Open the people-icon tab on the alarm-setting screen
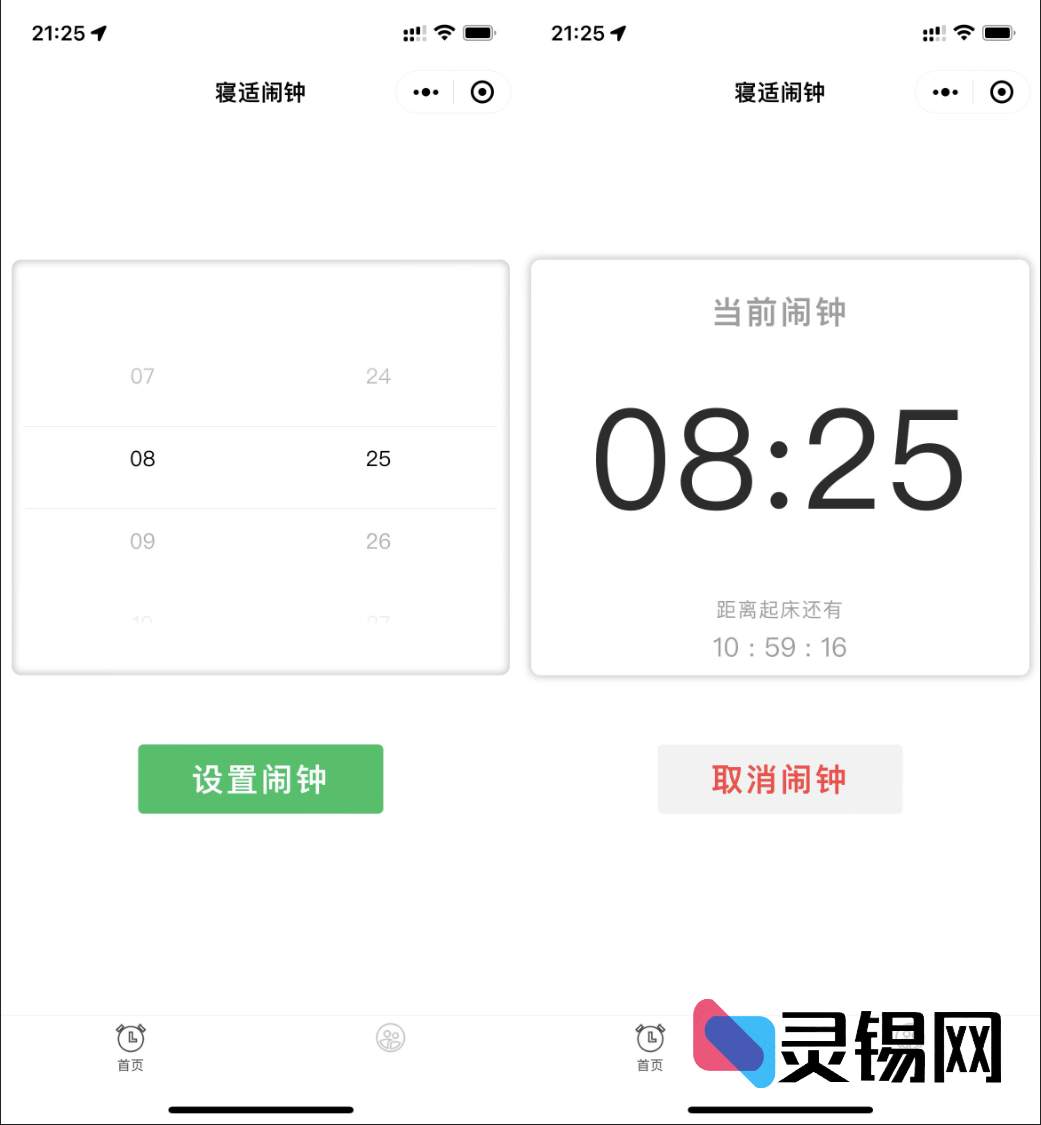 [390, 1038]
